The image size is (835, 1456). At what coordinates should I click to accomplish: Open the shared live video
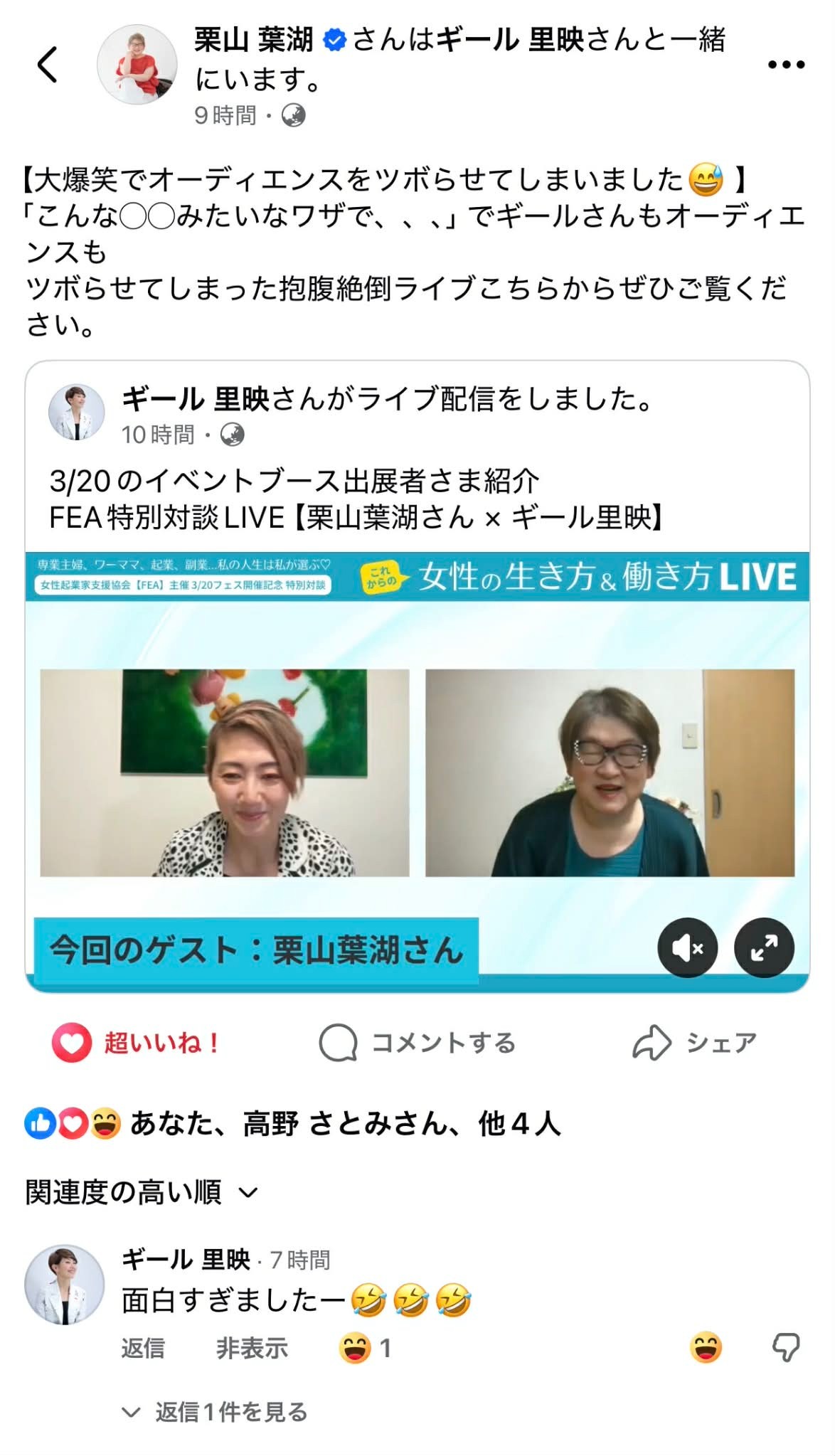click(417, 772)
